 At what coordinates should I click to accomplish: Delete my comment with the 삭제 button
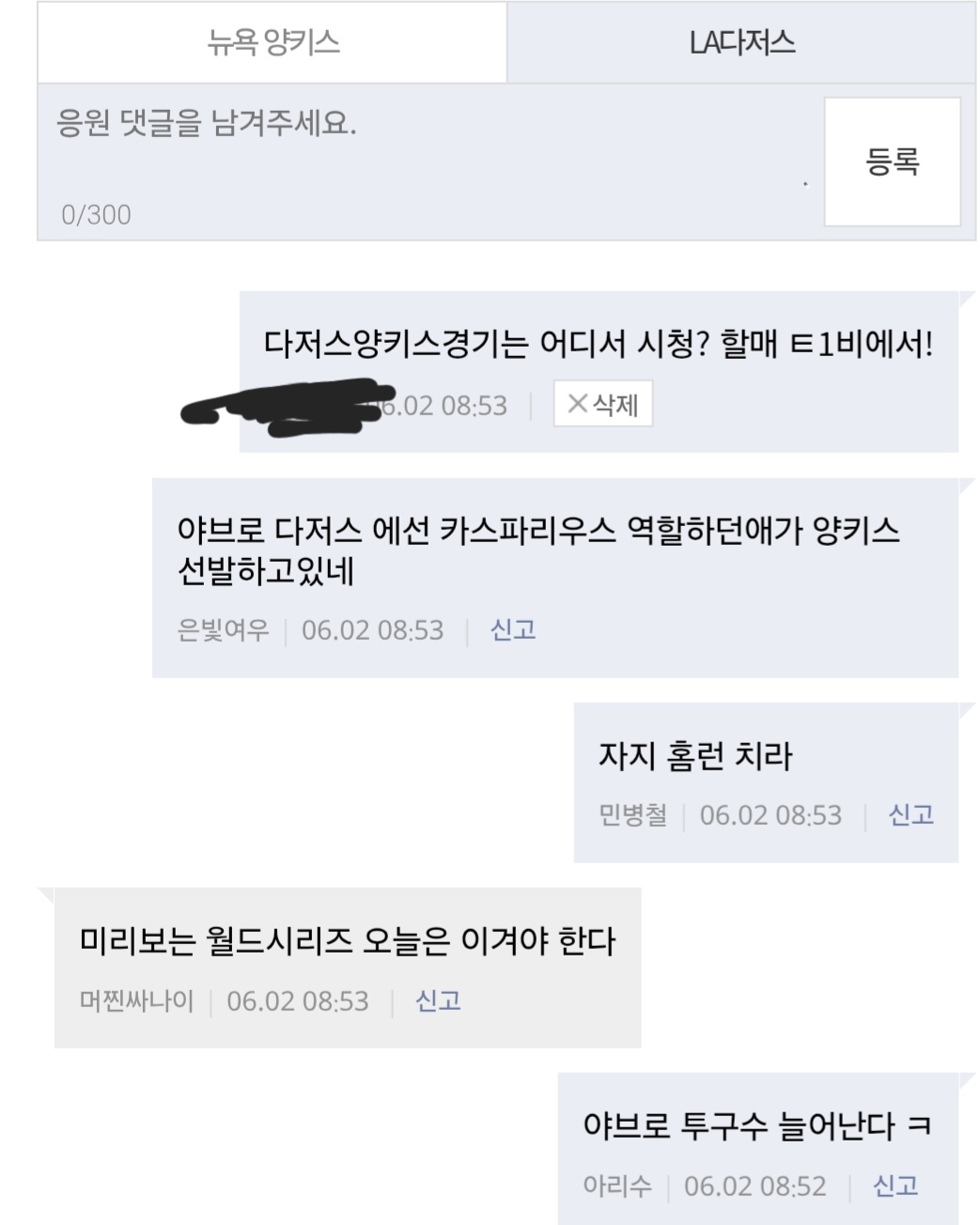pyautogui.click(x=602, y=404)
